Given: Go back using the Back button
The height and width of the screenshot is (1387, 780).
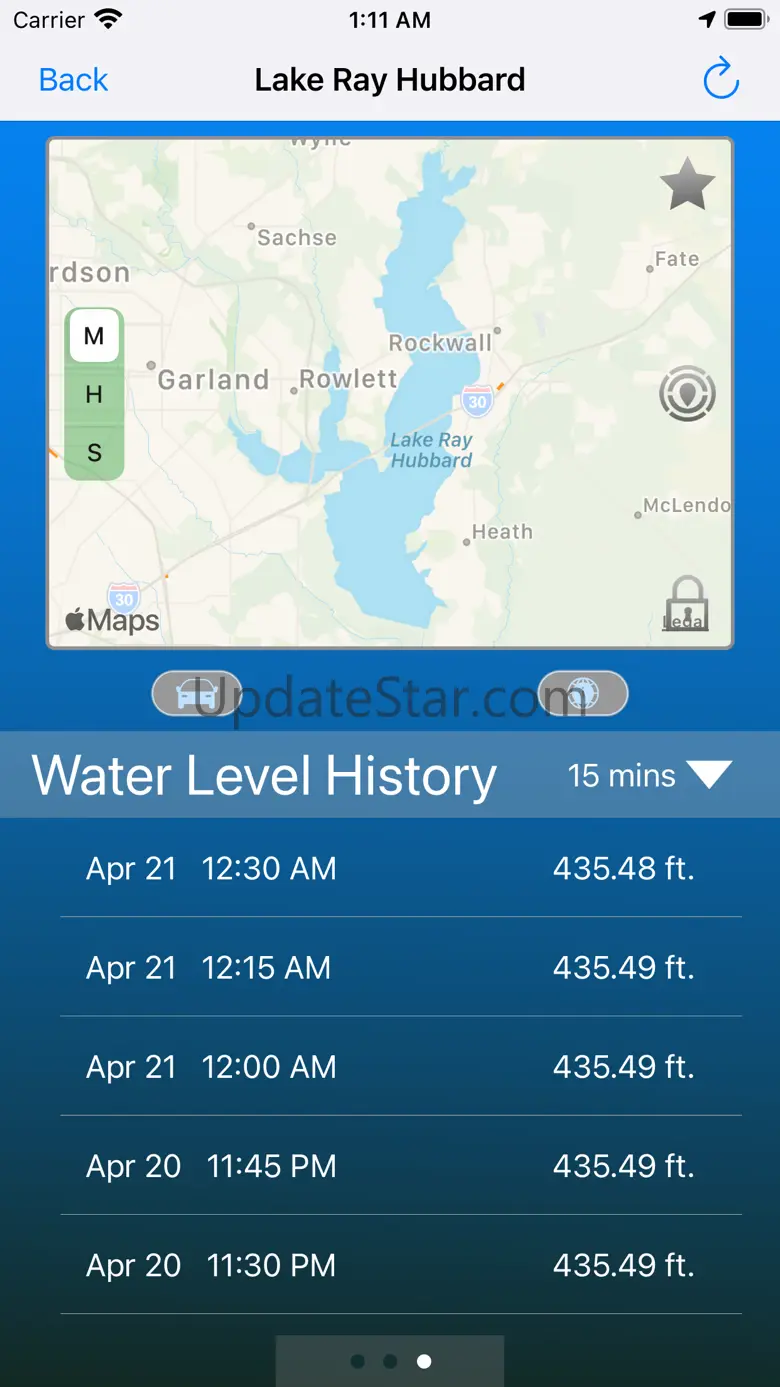Looking at the screenshot, I should pos(73,80).
